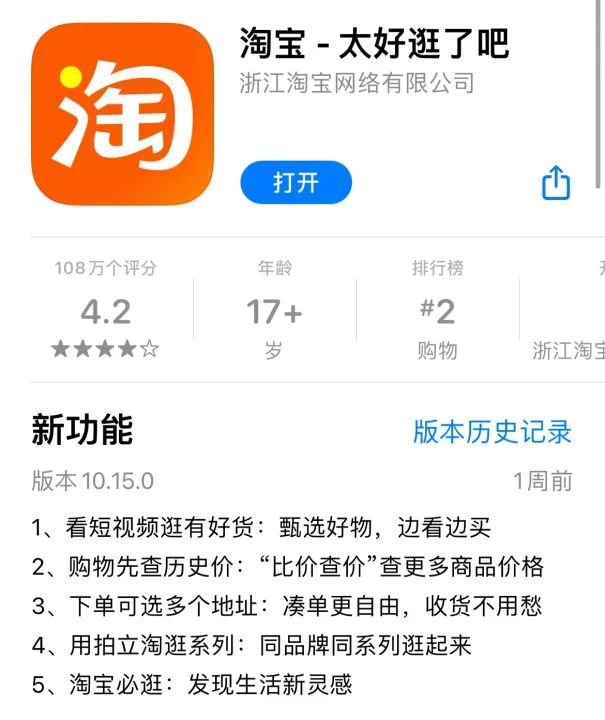
Task: Open 版本历史记录 version history
Action: click(492, 431)
